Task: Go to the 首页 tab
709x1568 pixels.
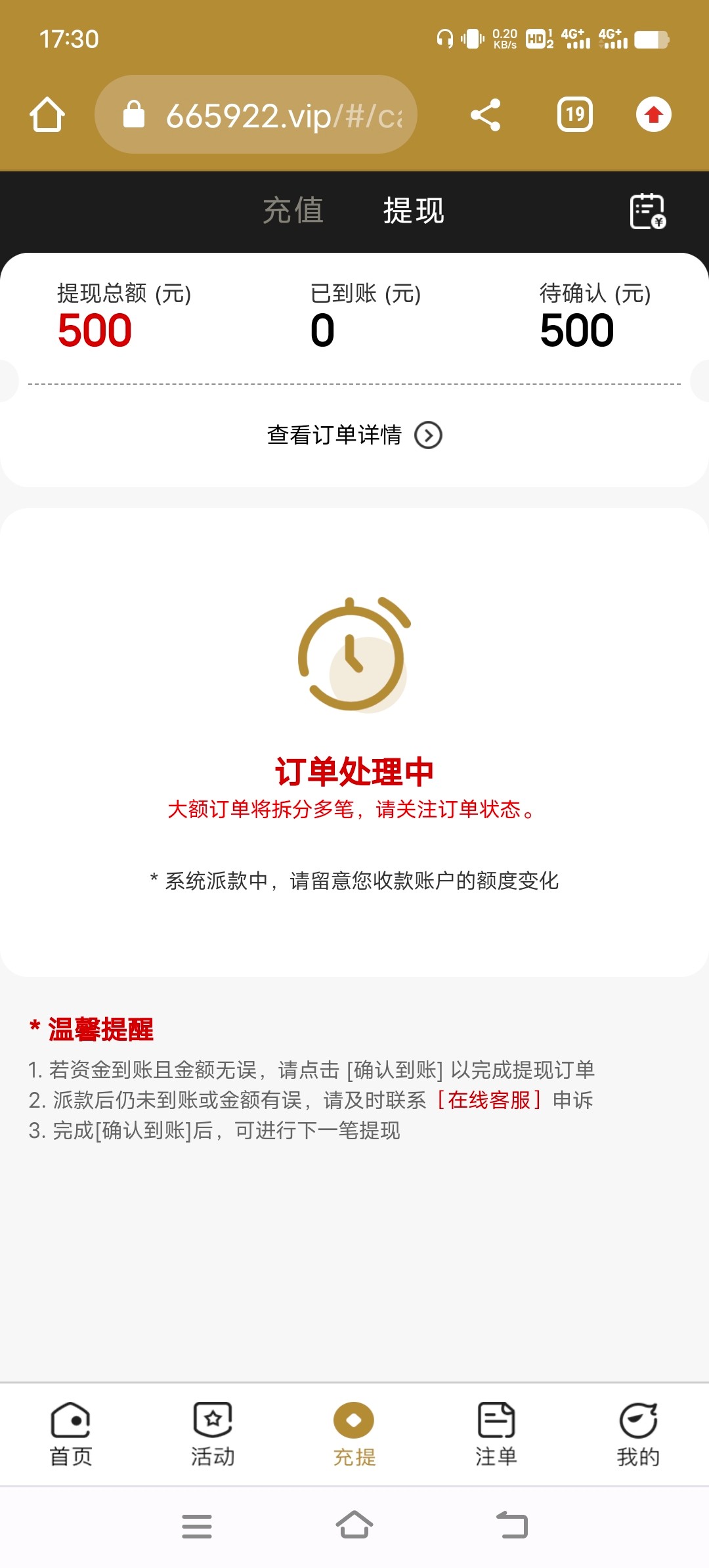Action: [71, 1434]
